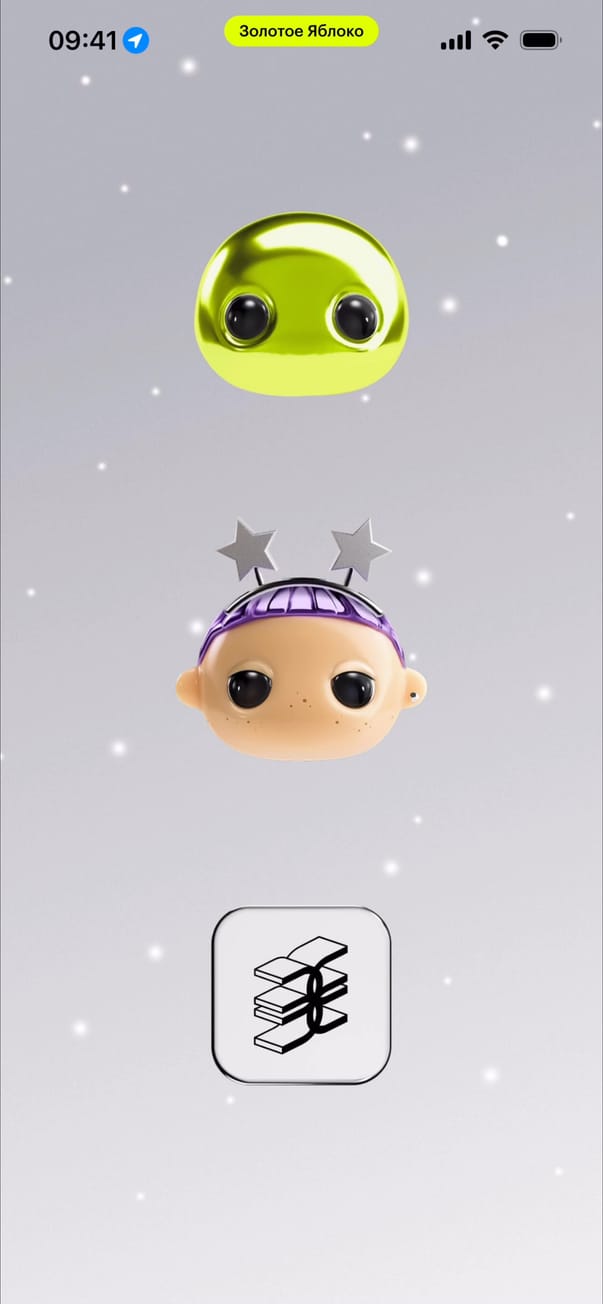Tap the Золотое Яблоко pill at top
The width and height of the screenshot is (603, 1304).
click(301, 31)
